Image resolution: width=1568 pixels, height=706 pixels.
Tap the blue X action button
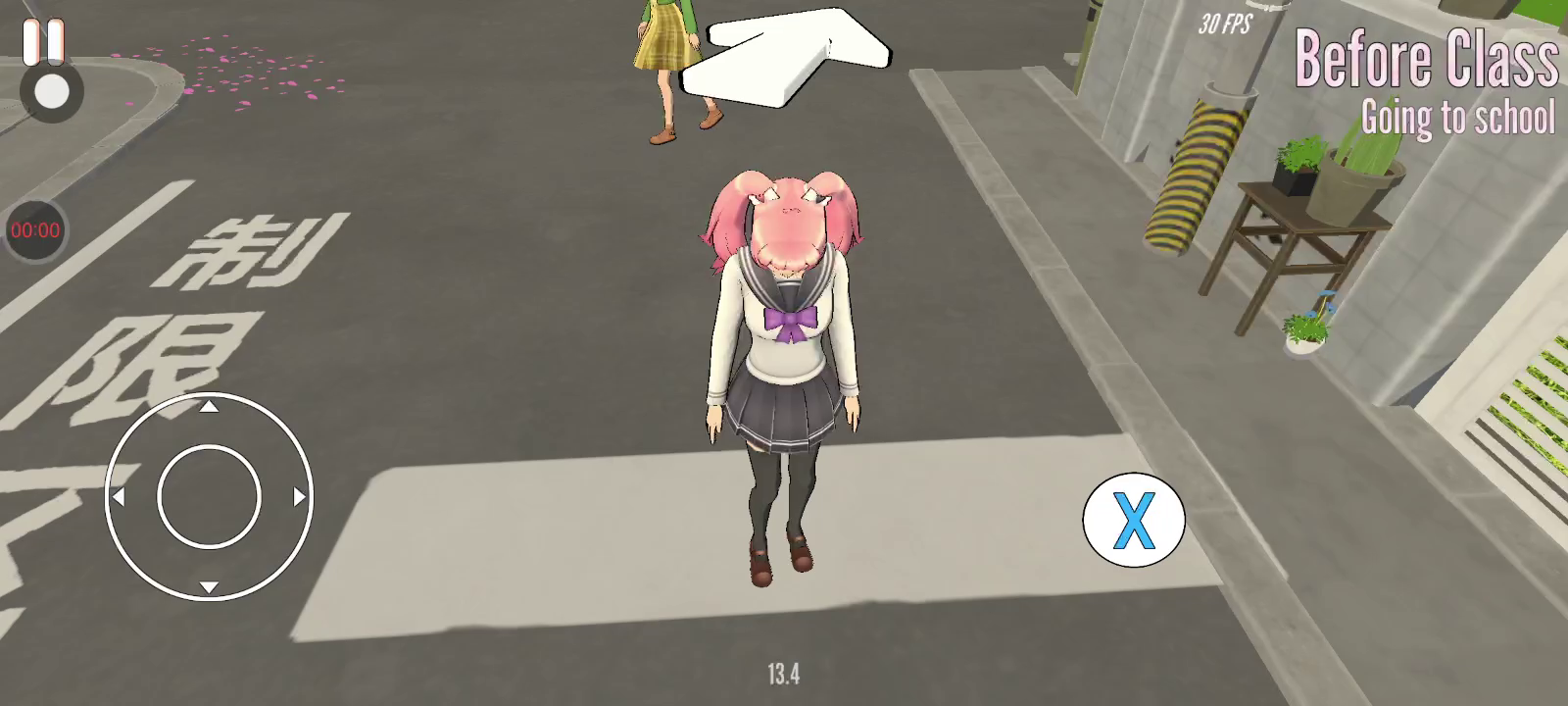click(x=1134, y=521)
